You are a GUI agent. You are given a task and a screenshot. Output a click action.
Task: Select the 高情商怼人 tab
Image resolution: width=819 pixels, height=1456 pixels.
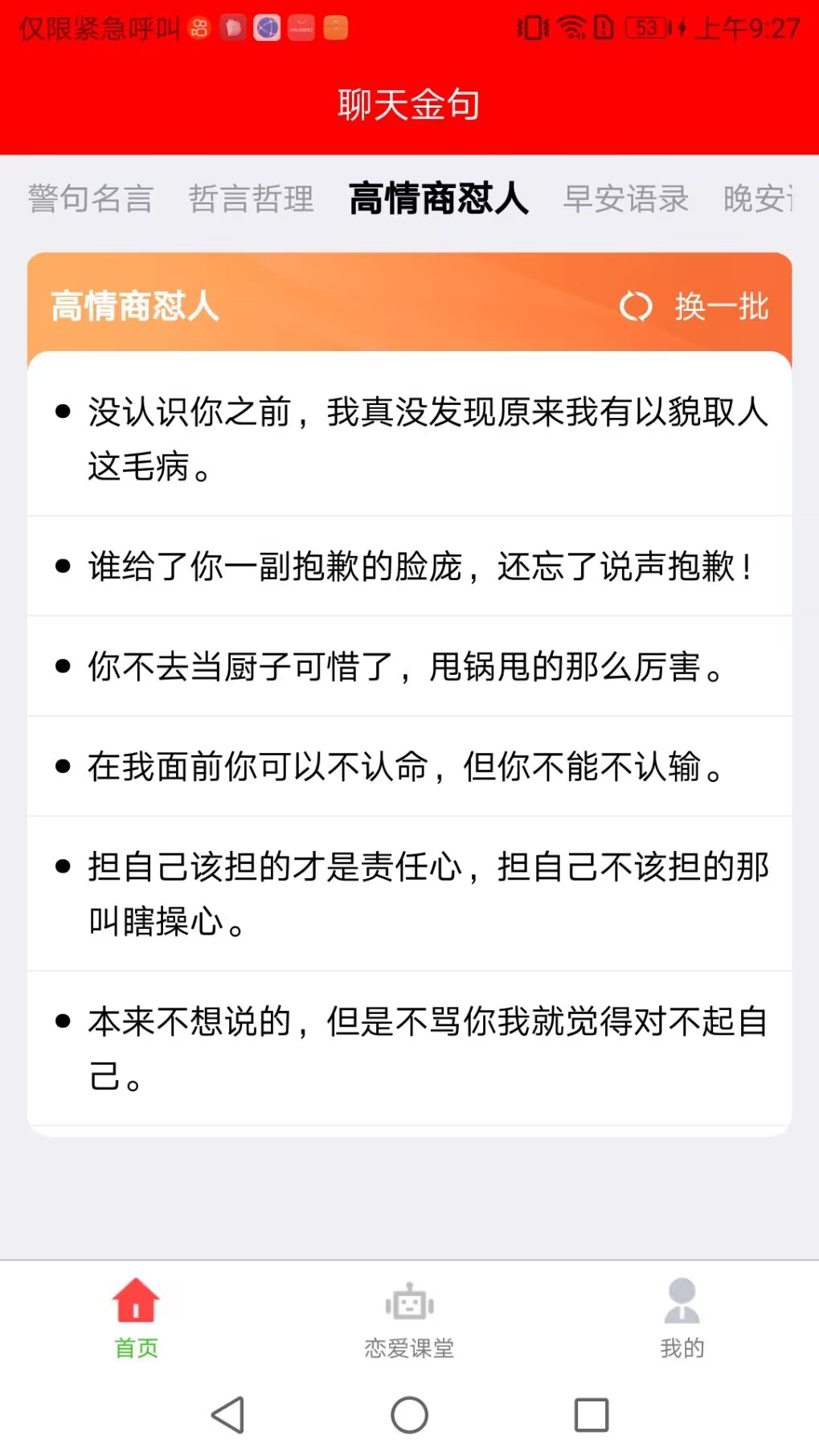(438, 198)
